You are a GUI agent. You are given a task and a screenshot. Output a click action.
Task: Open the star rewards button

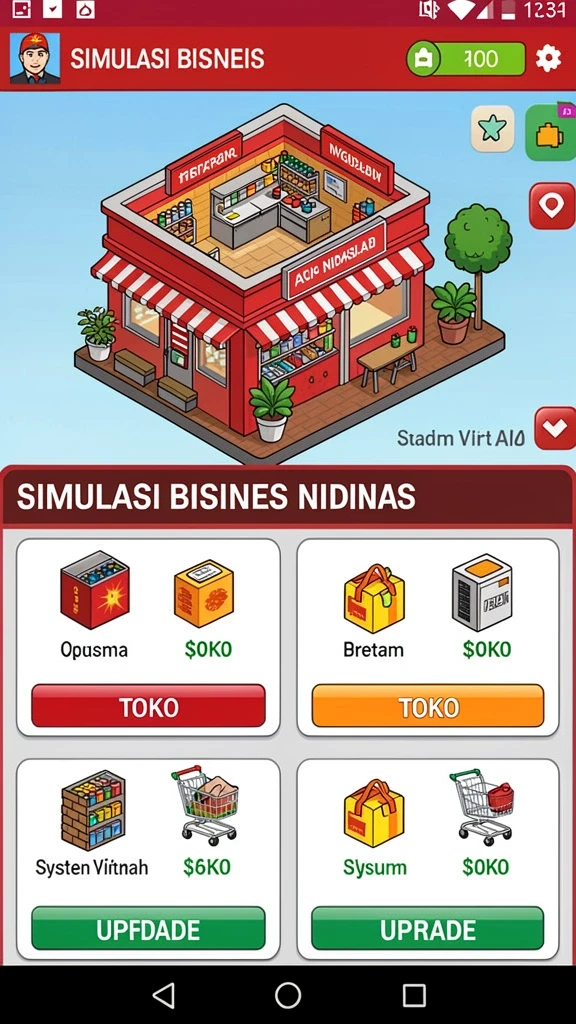[492, 129]
